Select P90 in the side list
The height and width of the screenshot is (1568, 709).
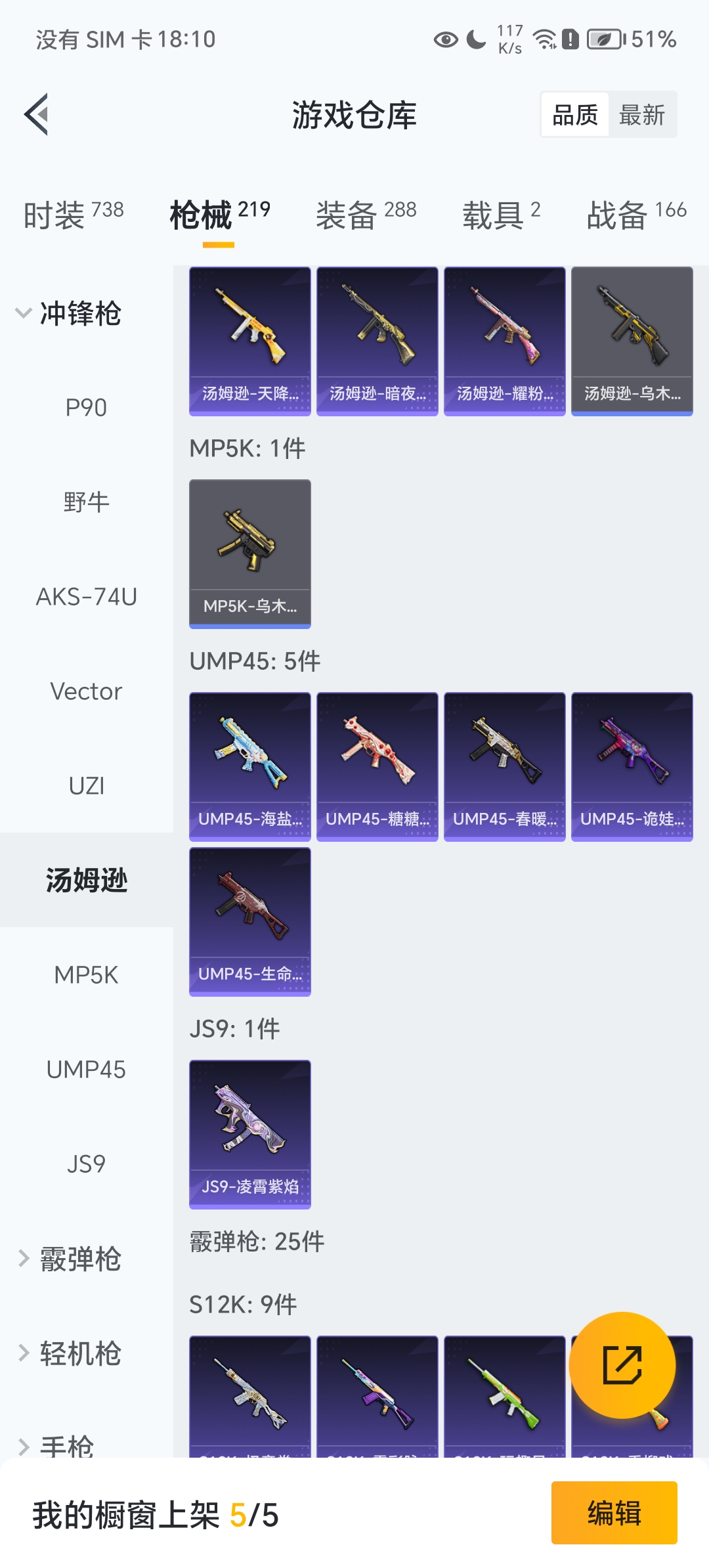(86, 408)
